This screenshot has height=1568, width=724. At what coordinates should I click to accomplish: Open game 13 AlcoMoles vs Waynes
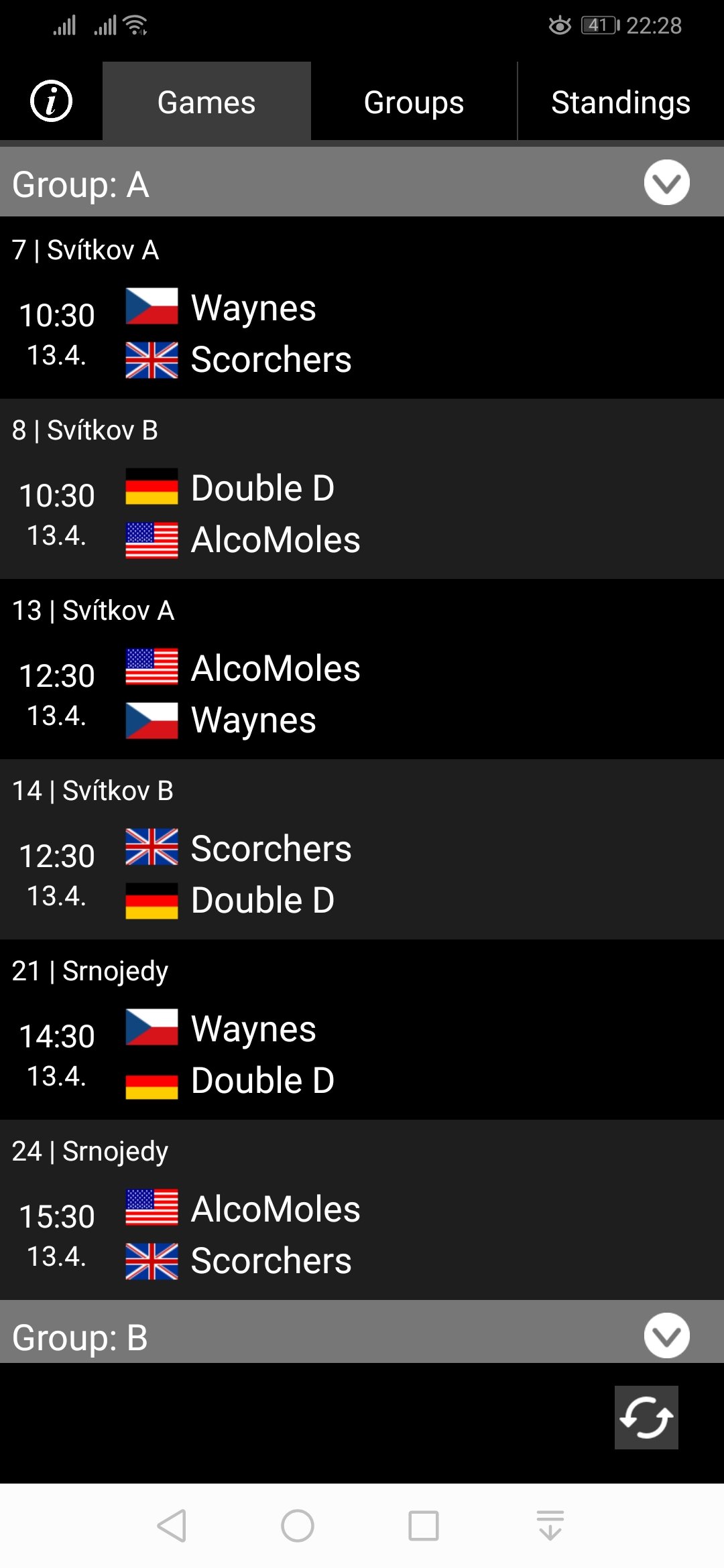362,670
